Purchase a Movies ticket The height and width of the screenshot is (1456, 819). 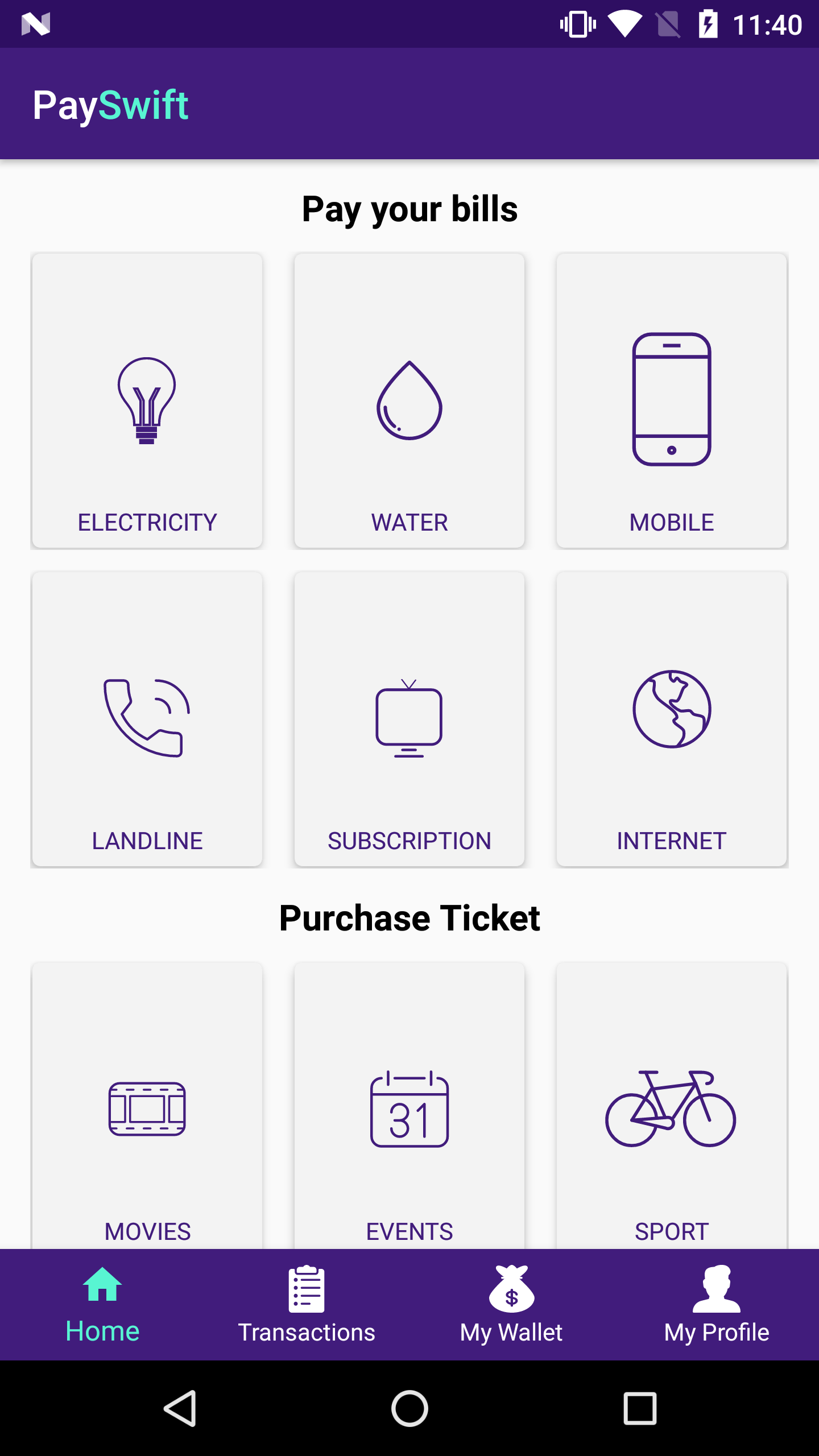[147, 1106]
